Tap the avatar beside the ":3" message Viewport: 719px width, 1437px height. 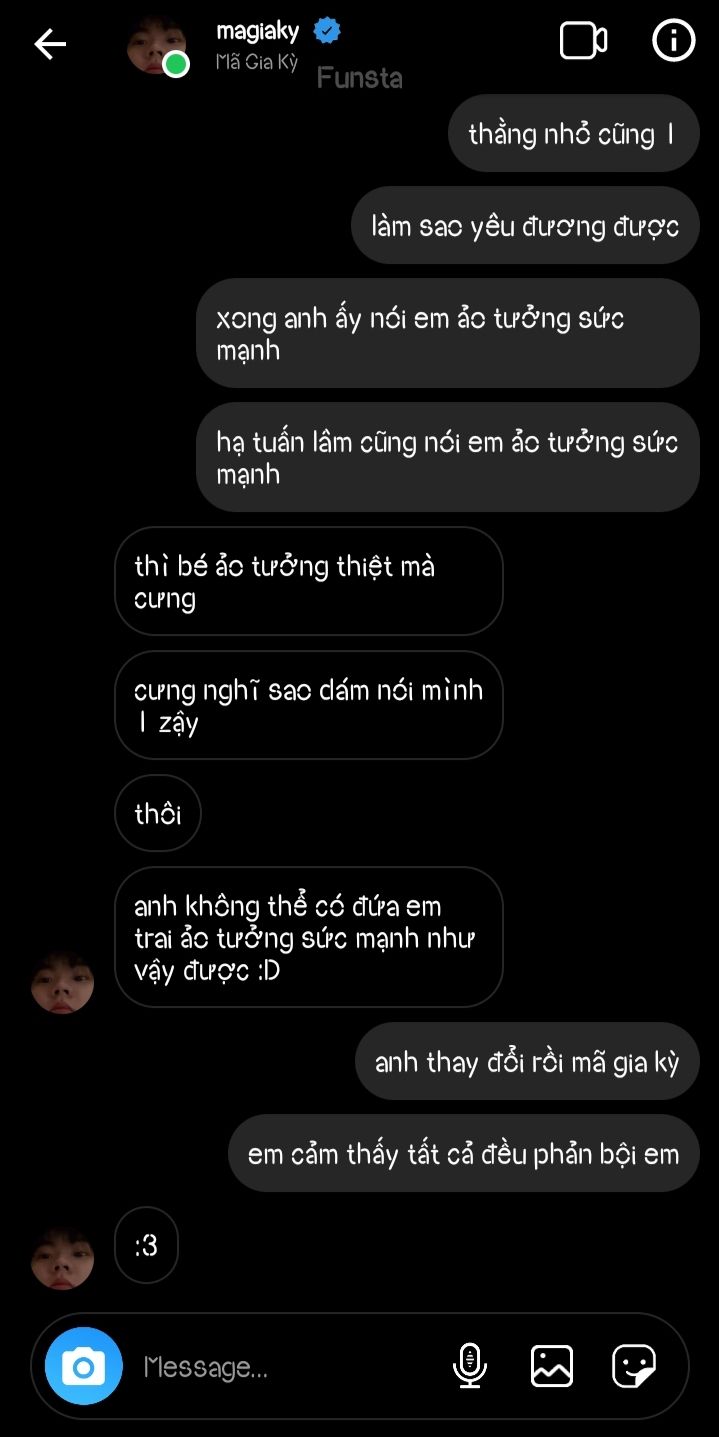[63, 1258]
